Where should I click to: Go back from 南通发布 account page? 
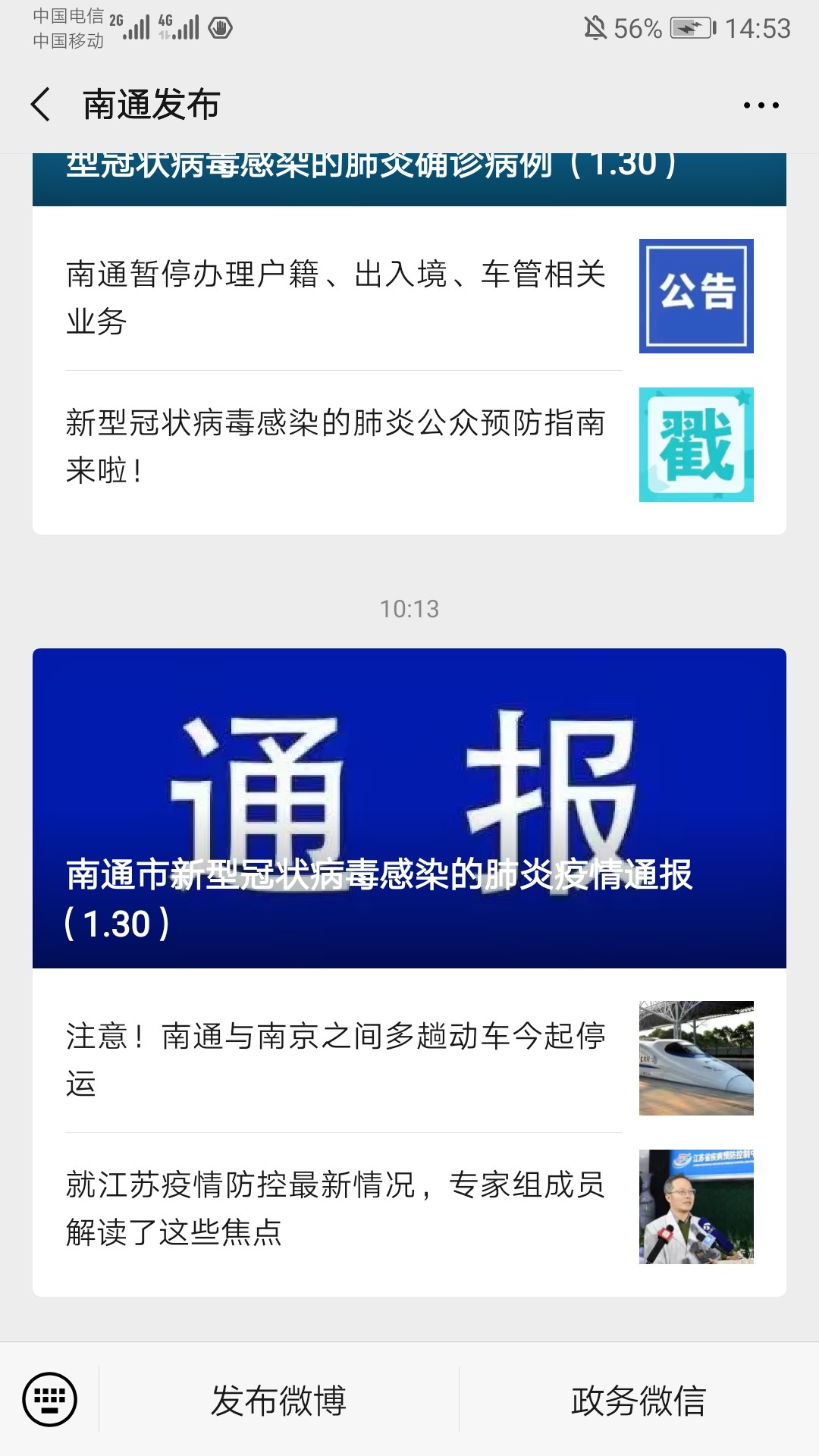tap(41, 105)
